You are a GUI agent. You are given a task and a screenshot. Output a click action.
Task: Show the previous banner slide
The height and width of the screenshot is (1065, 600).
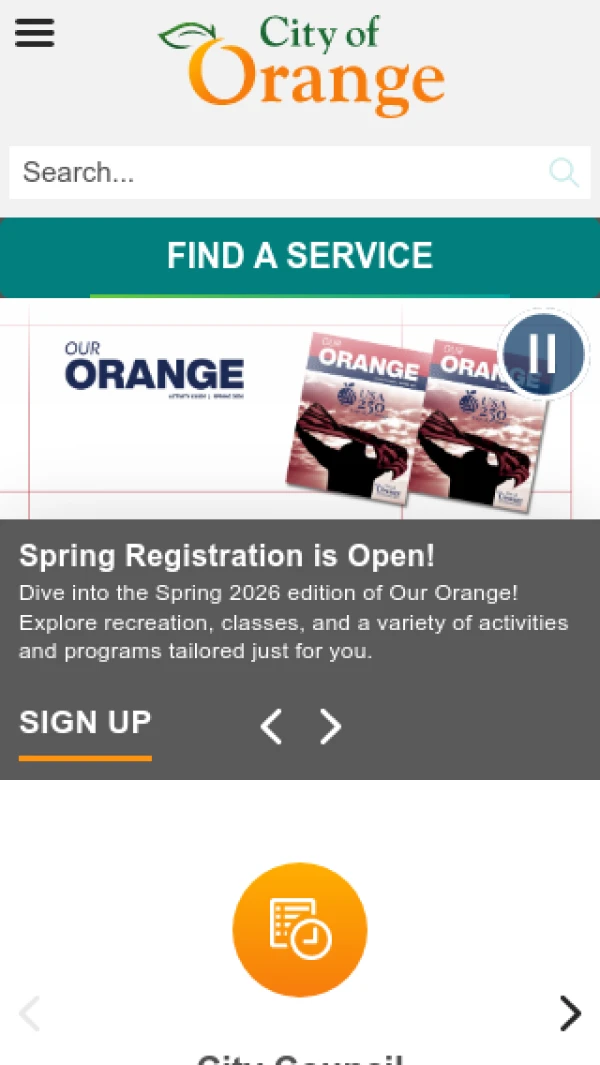(271, 727)
